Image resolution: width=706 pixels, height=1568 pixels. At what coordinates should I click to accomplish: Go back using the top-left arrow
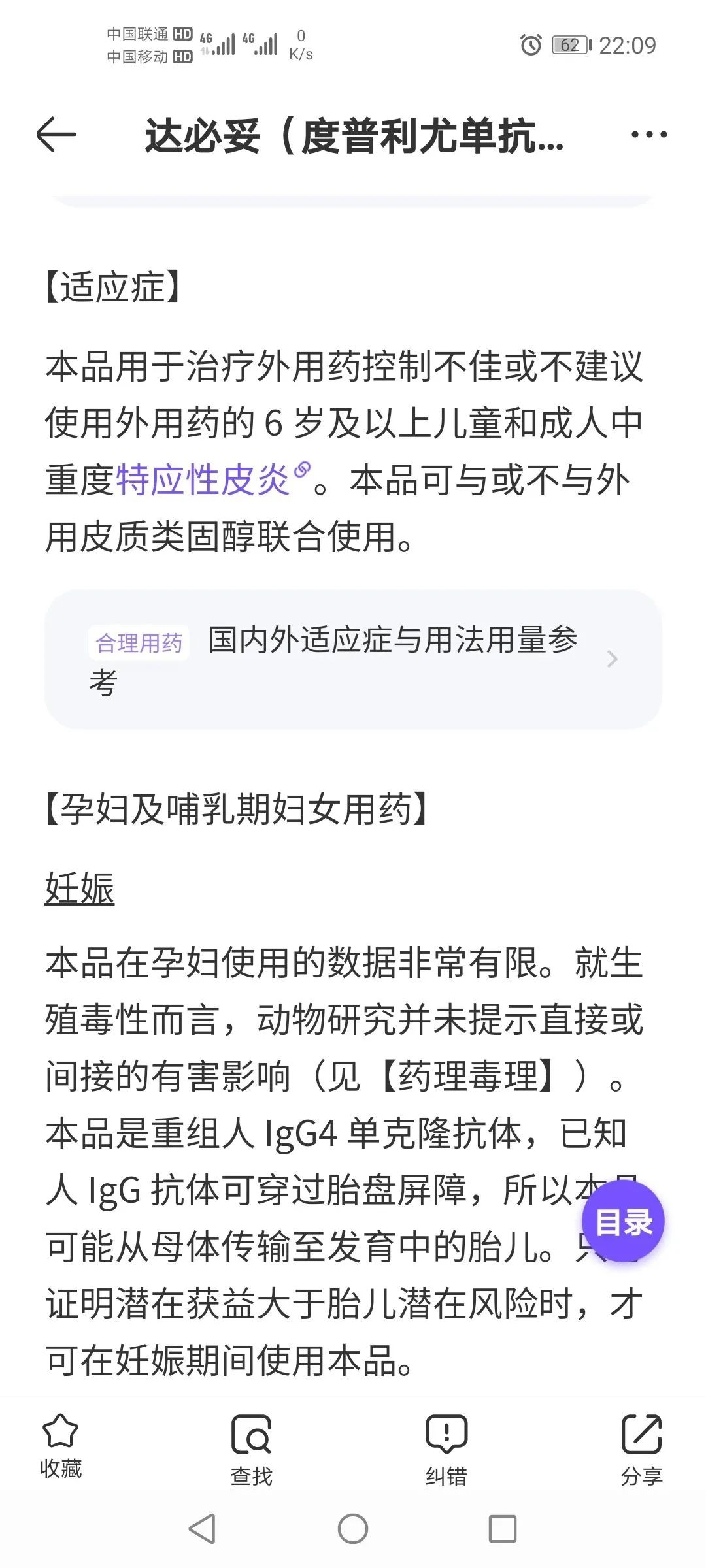click(56, 135)
